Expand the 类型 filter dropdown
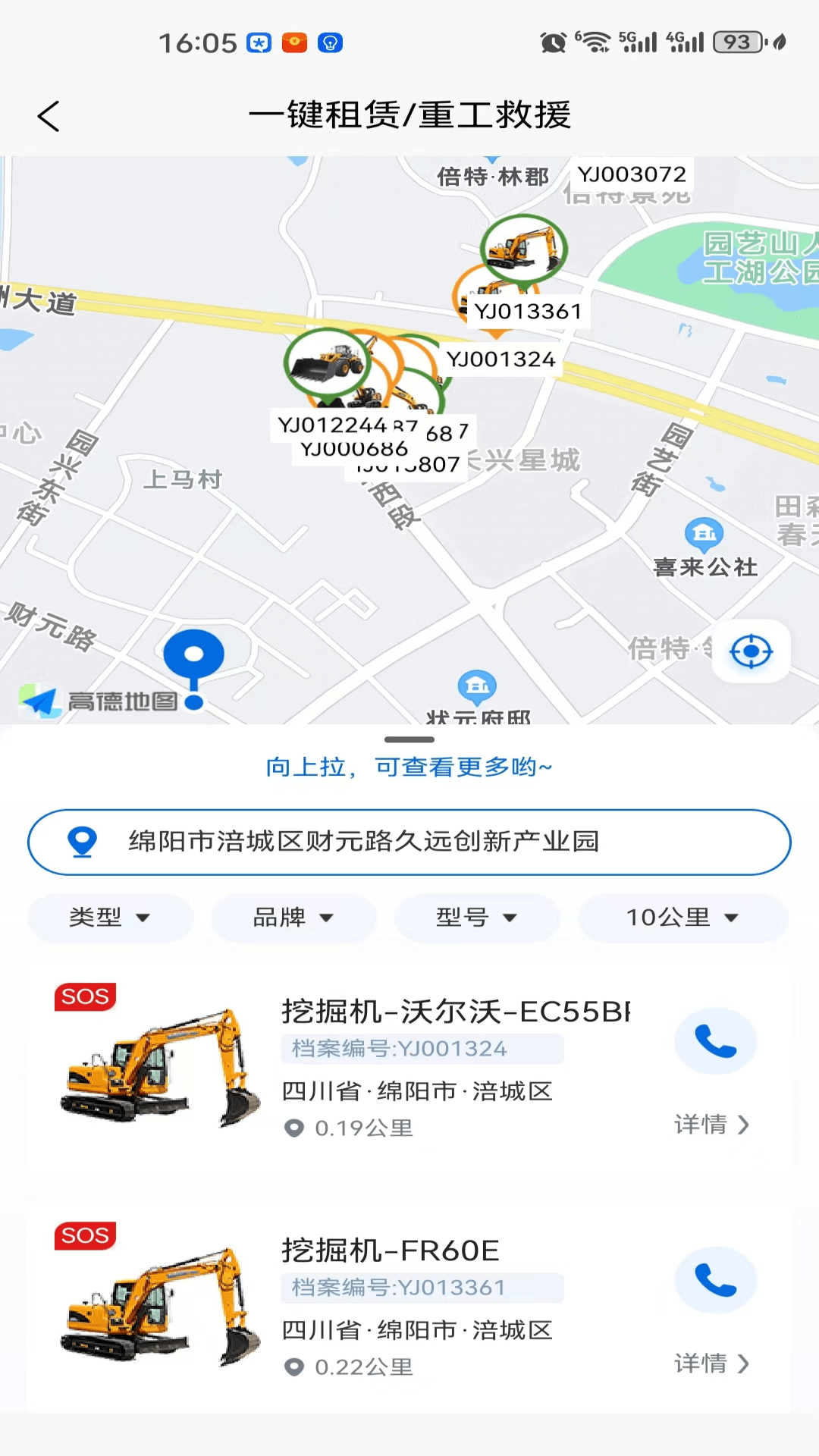Screen dimensions: 819x1456 coord(111,918)
